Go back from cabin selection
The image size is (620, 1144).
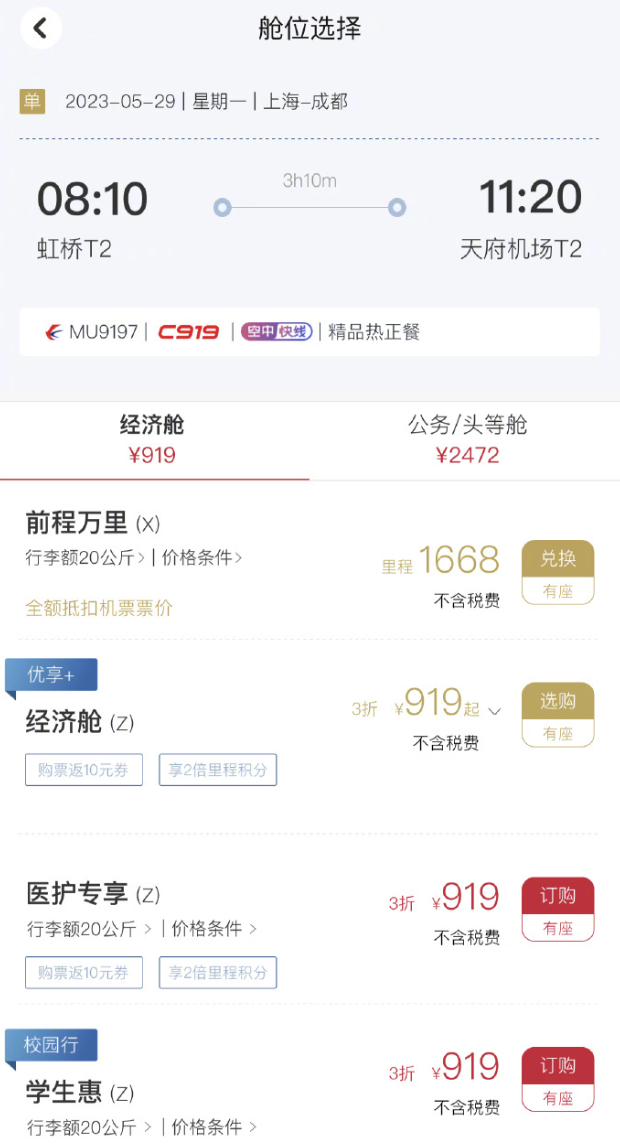tap(40, 28)
